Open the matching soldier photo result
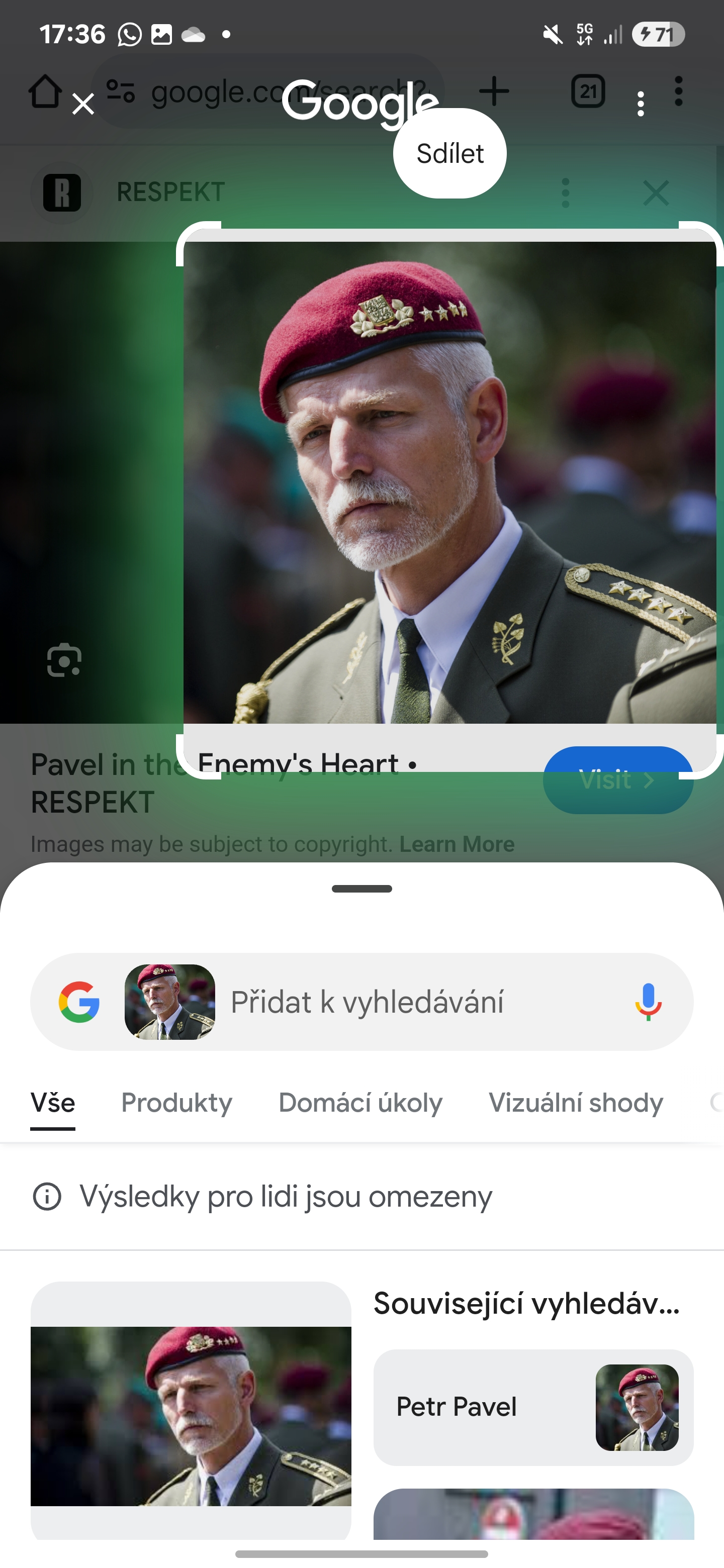The image size is (724, 1568). pos(191,1416)
